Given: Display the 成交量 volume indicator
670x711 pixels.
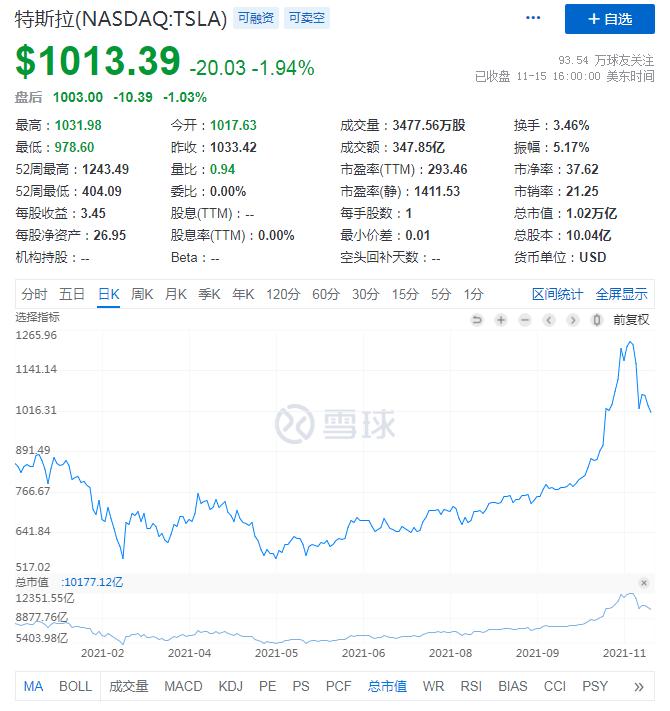Looking at the screenshot, I should point(128,686).
